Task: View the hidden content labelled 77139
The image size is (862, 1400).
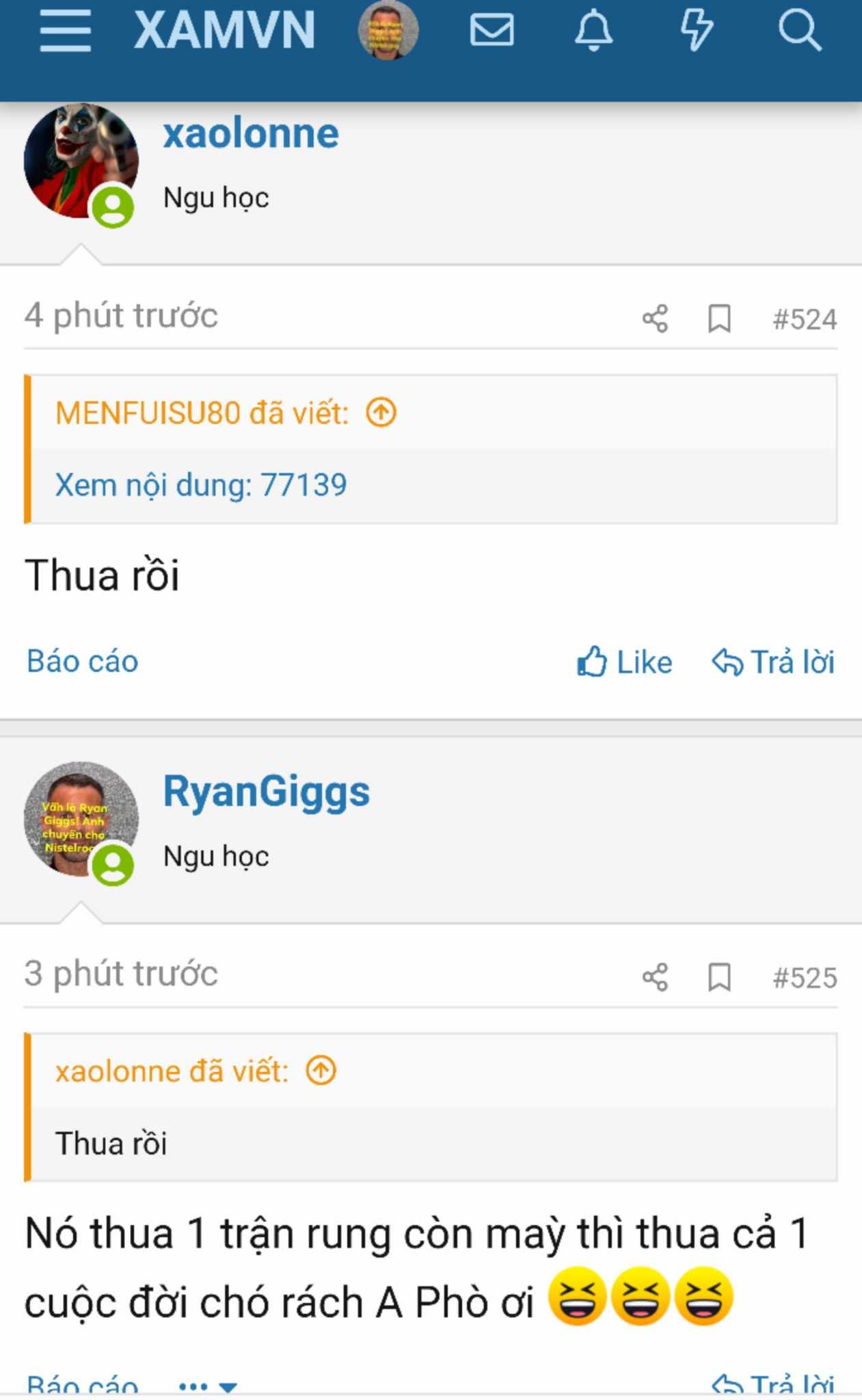Action: [201, 485]
